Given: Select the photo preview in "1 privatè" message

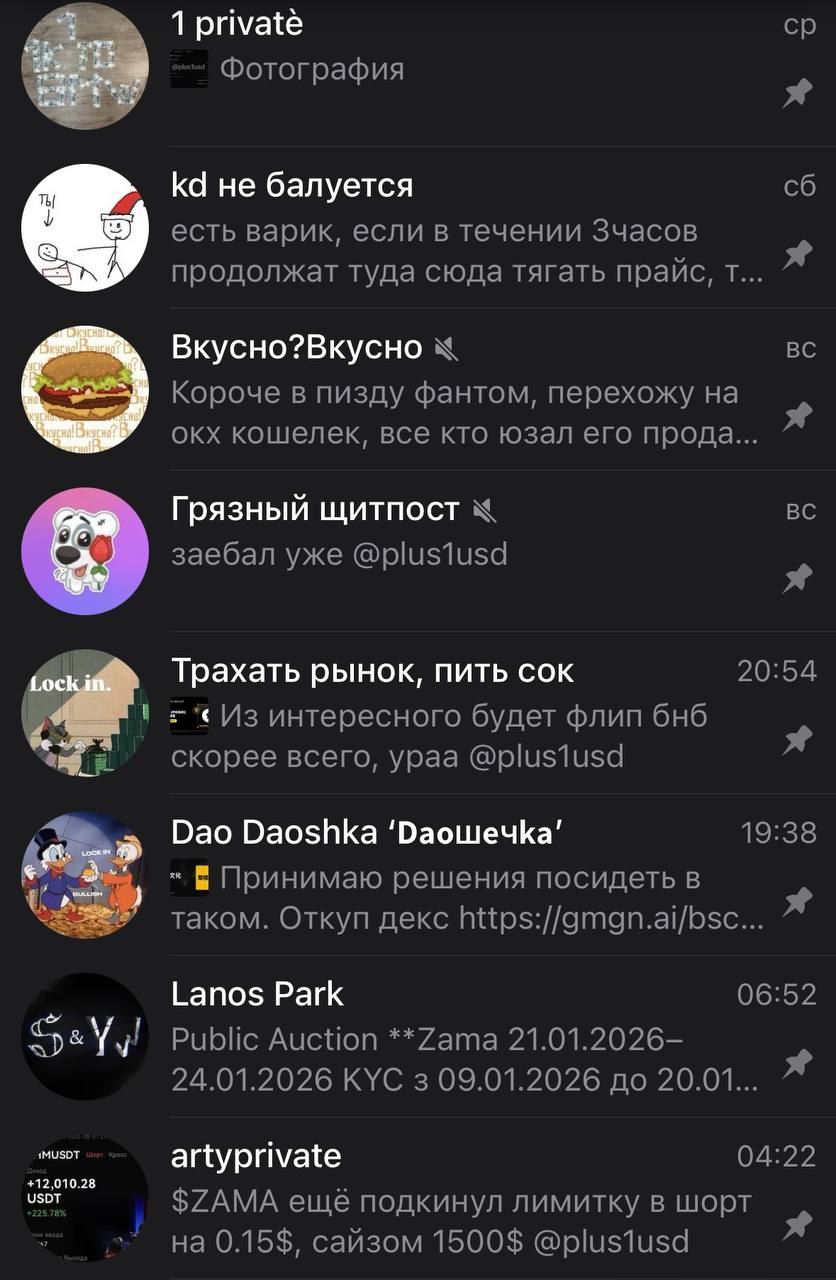Looking at the screenshot, I should [189, 68].
